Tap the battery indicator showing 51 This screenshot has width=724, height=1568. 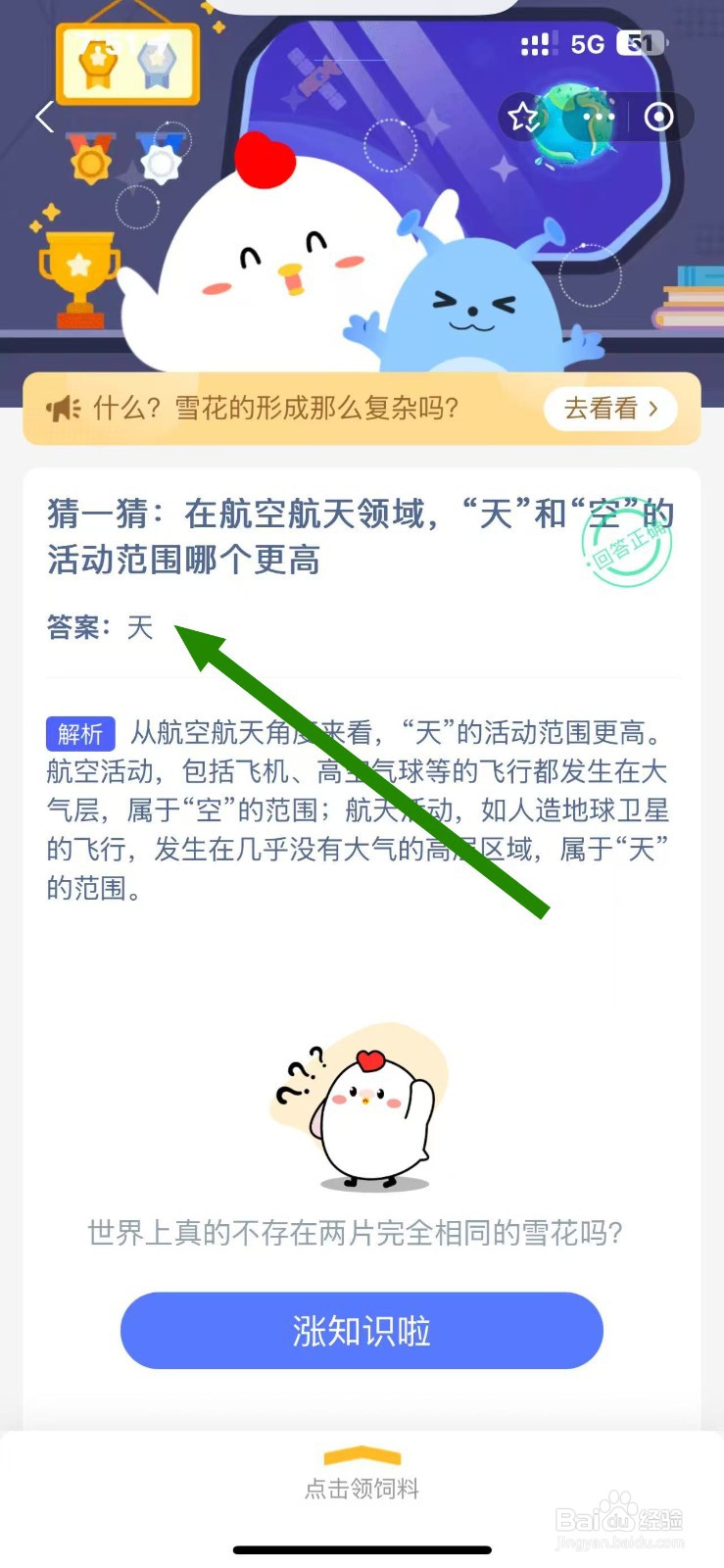[x=639, y=43]
